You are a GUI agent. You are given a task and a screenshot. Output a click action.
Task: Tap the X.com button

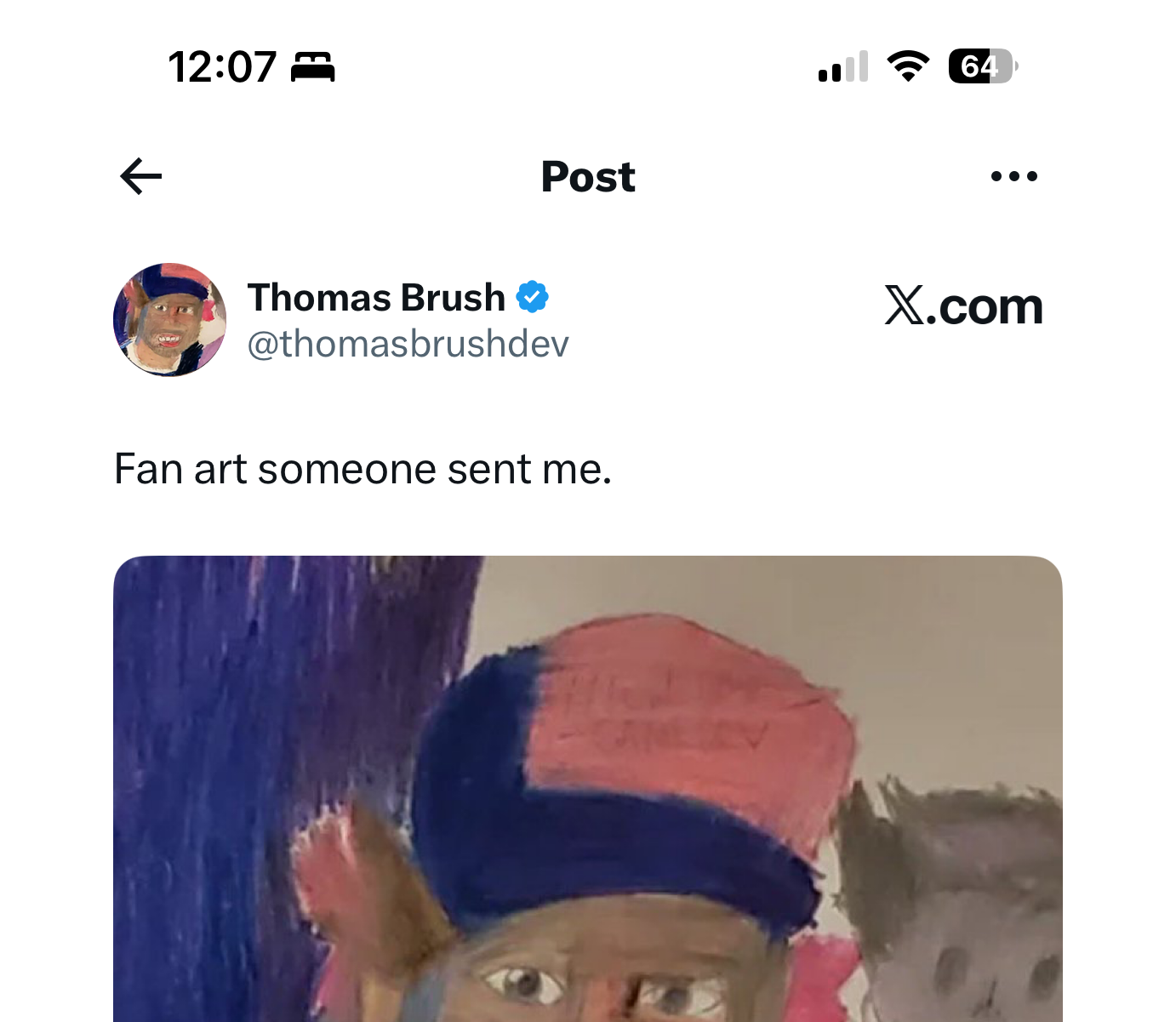pos(963,306)
